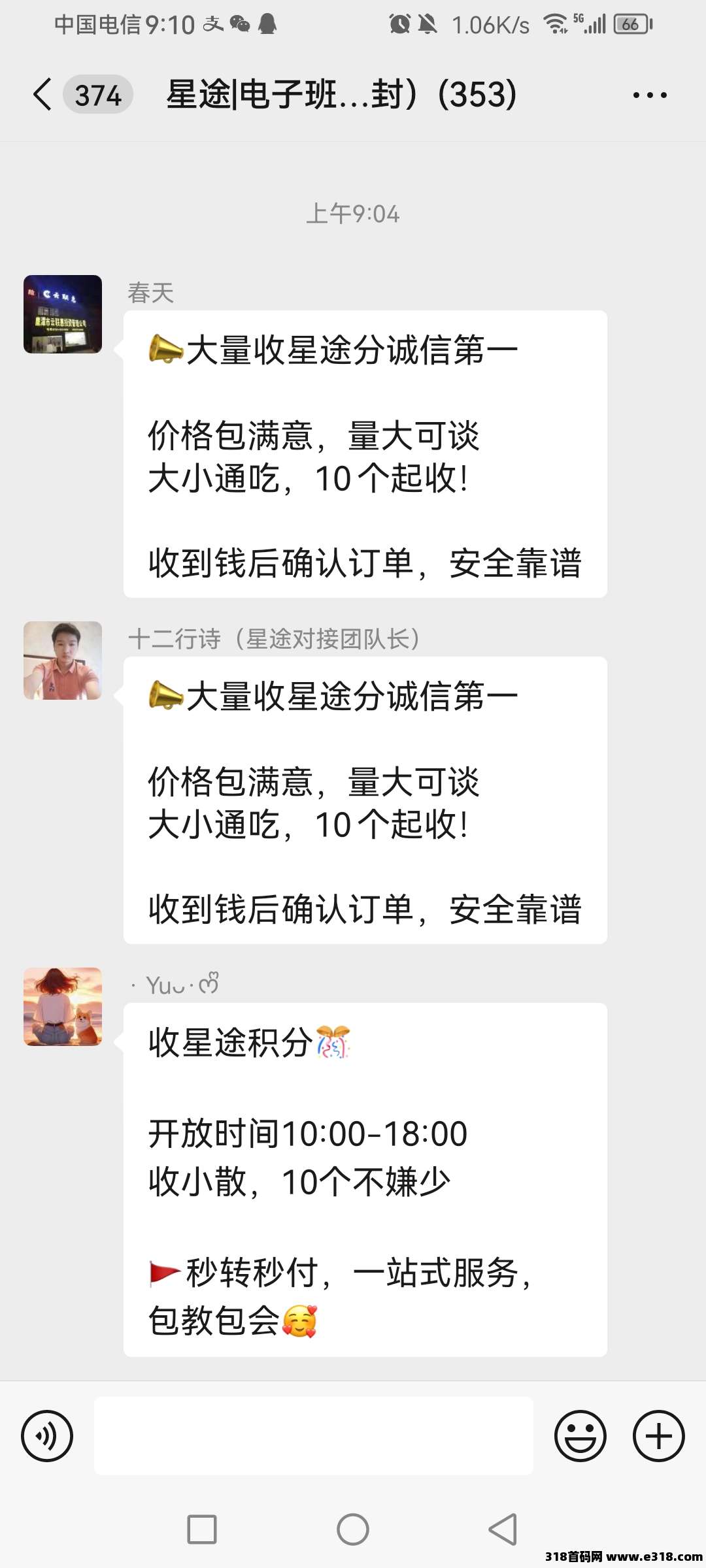This screenshot has height=1568, width=706.
Task: Tap the system home button
Action: pyautogui.click(x=353, y=1529)
